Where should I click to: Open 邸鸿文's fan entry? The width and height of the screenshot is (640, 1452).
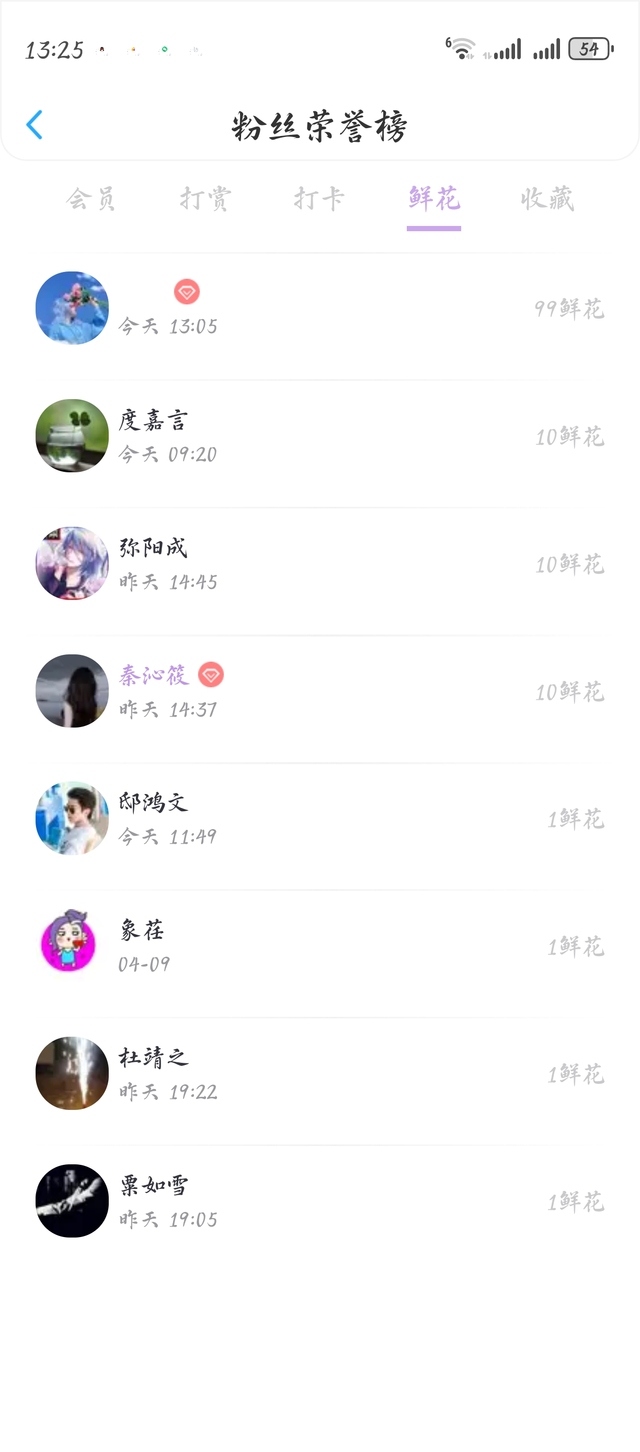pos(320,818)
